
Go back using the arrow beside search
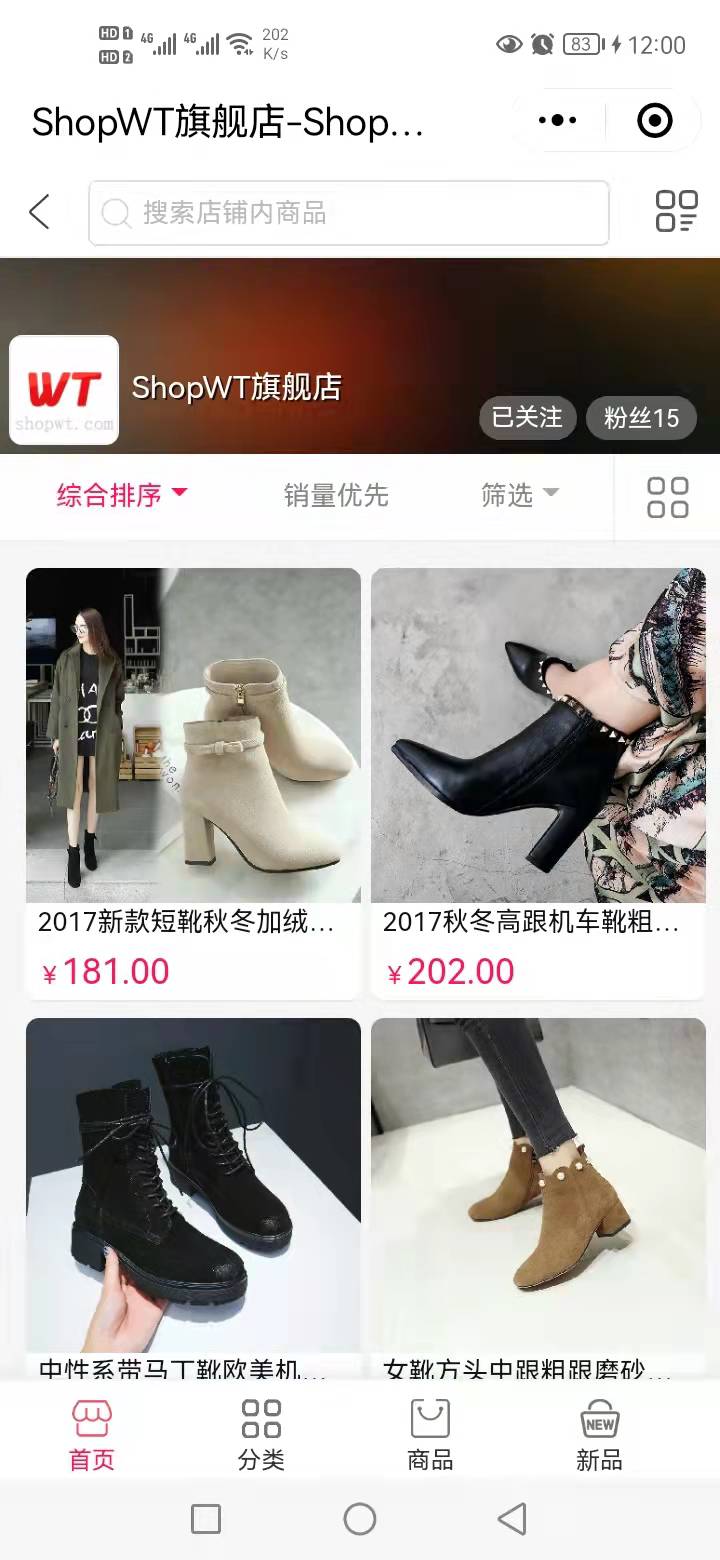point(39,212)
